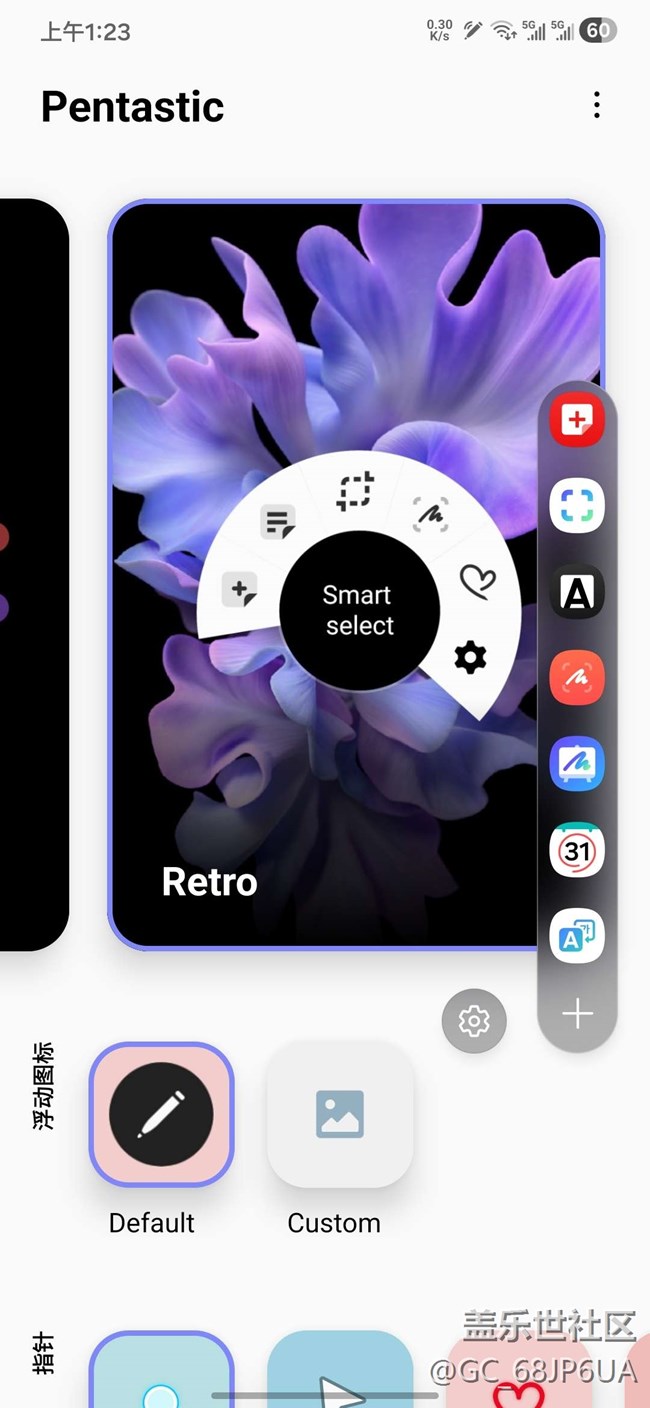Choose the Custom floating icon
This screenshot has width=650, height=1408.
click(340, 1114)
